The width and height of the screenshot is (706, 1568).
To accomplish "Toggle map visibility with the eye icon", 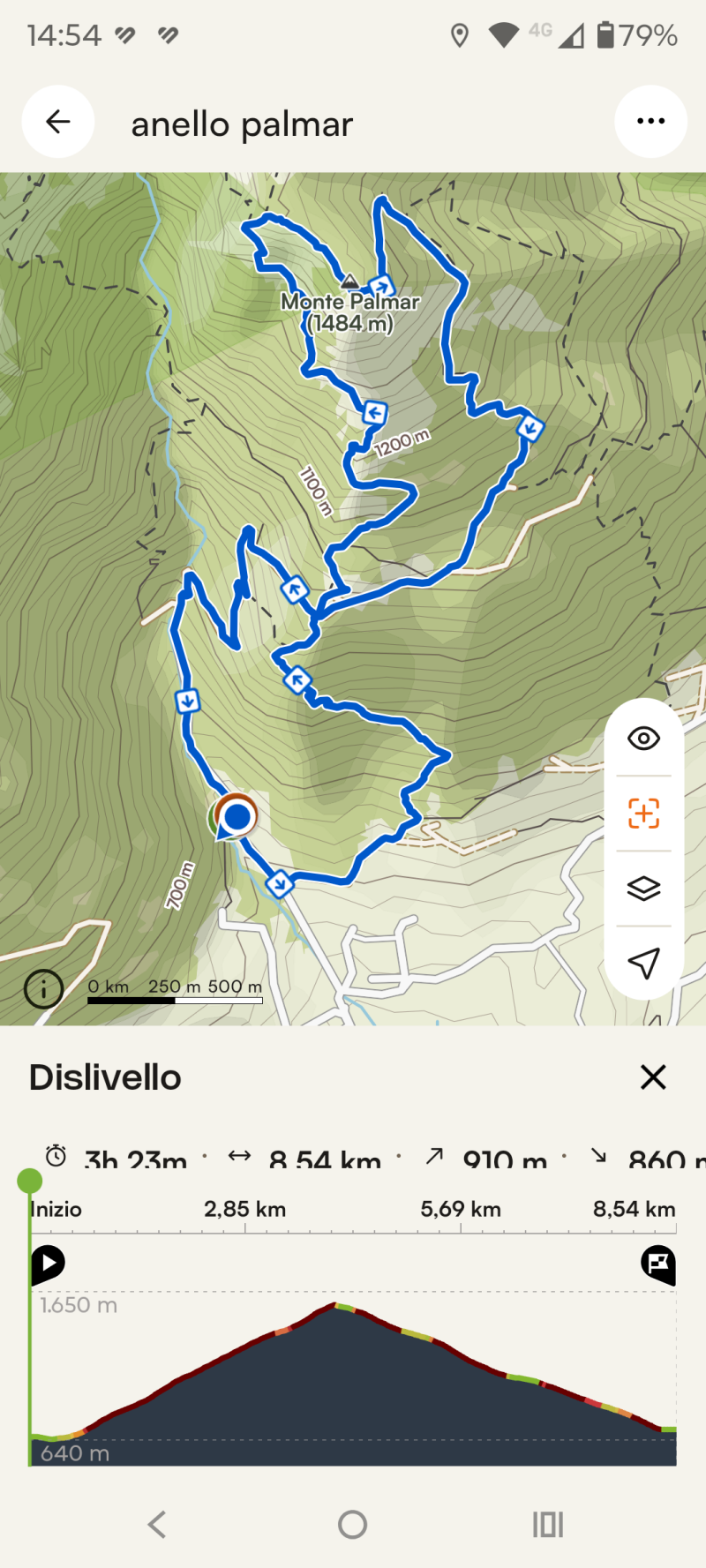I will point(643,739).
